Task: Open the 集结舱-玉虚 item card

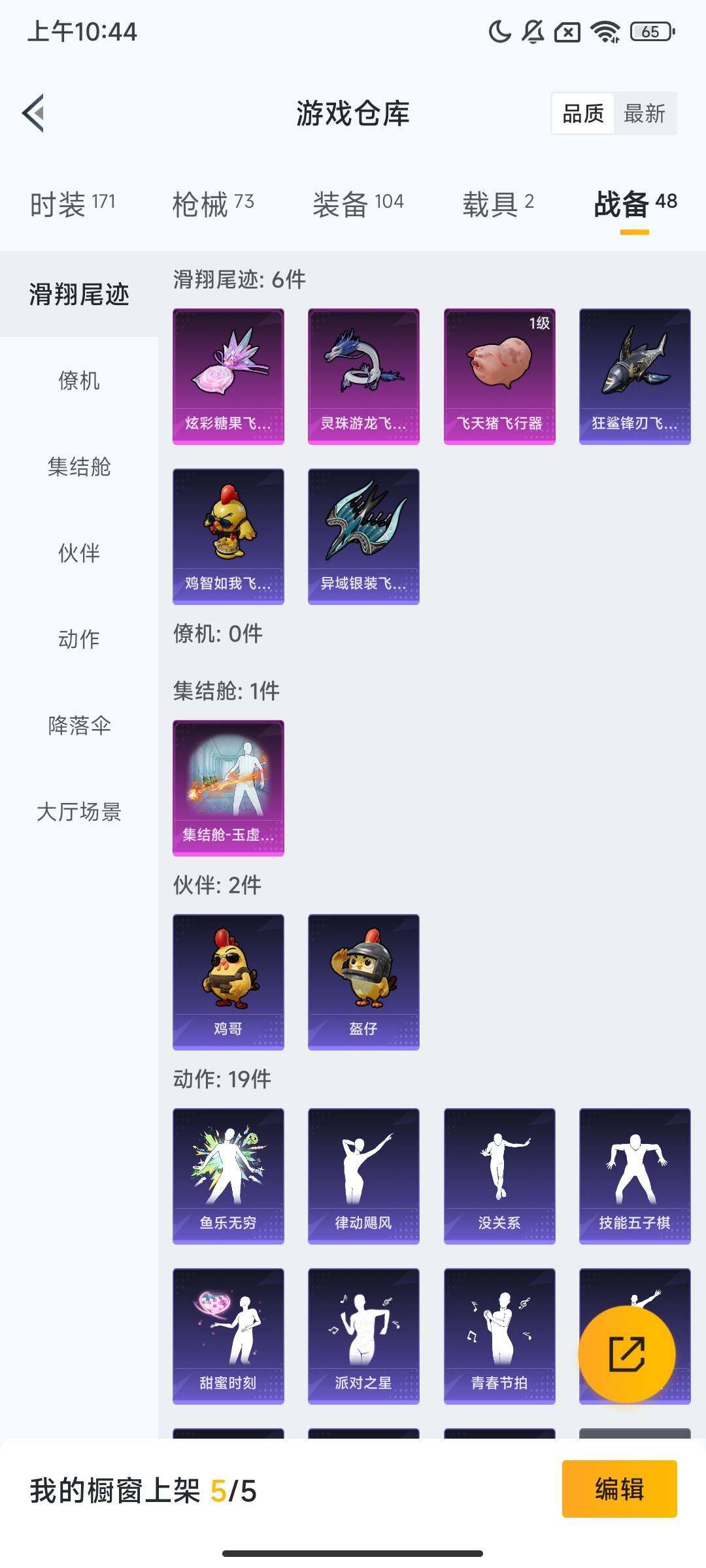Action: pyautogui.click(x=228, y=788)
